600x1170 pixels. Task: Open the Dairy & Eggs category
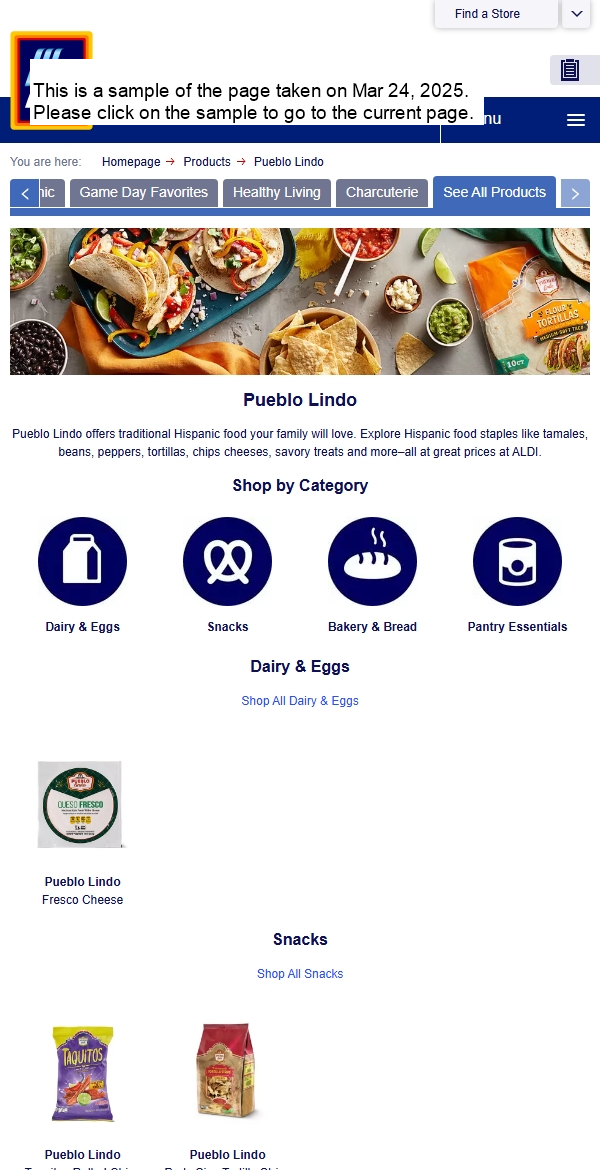point(82,562)
